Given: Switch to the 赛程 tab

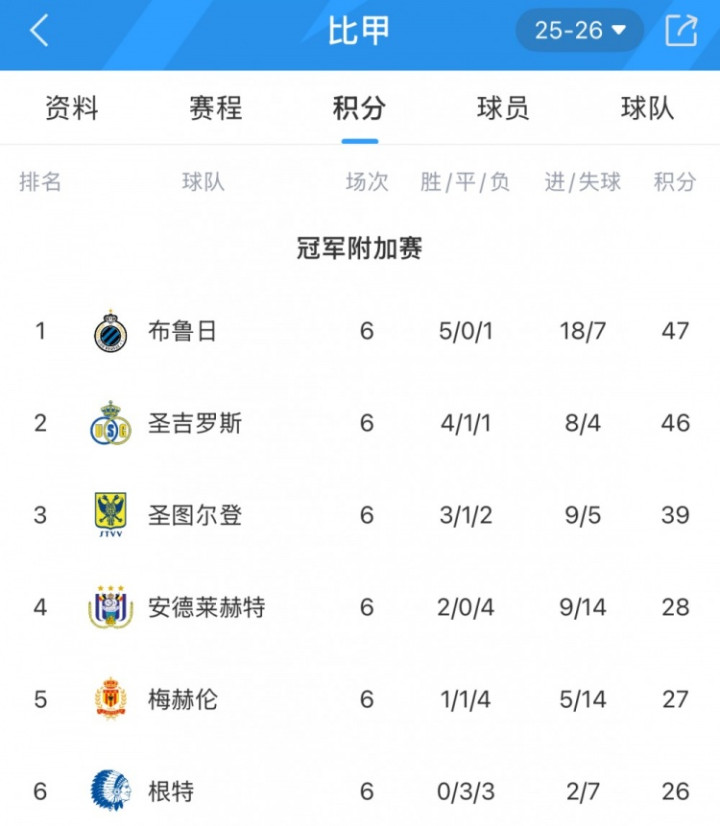Looking at the screenshot, I should click(215, 108).
